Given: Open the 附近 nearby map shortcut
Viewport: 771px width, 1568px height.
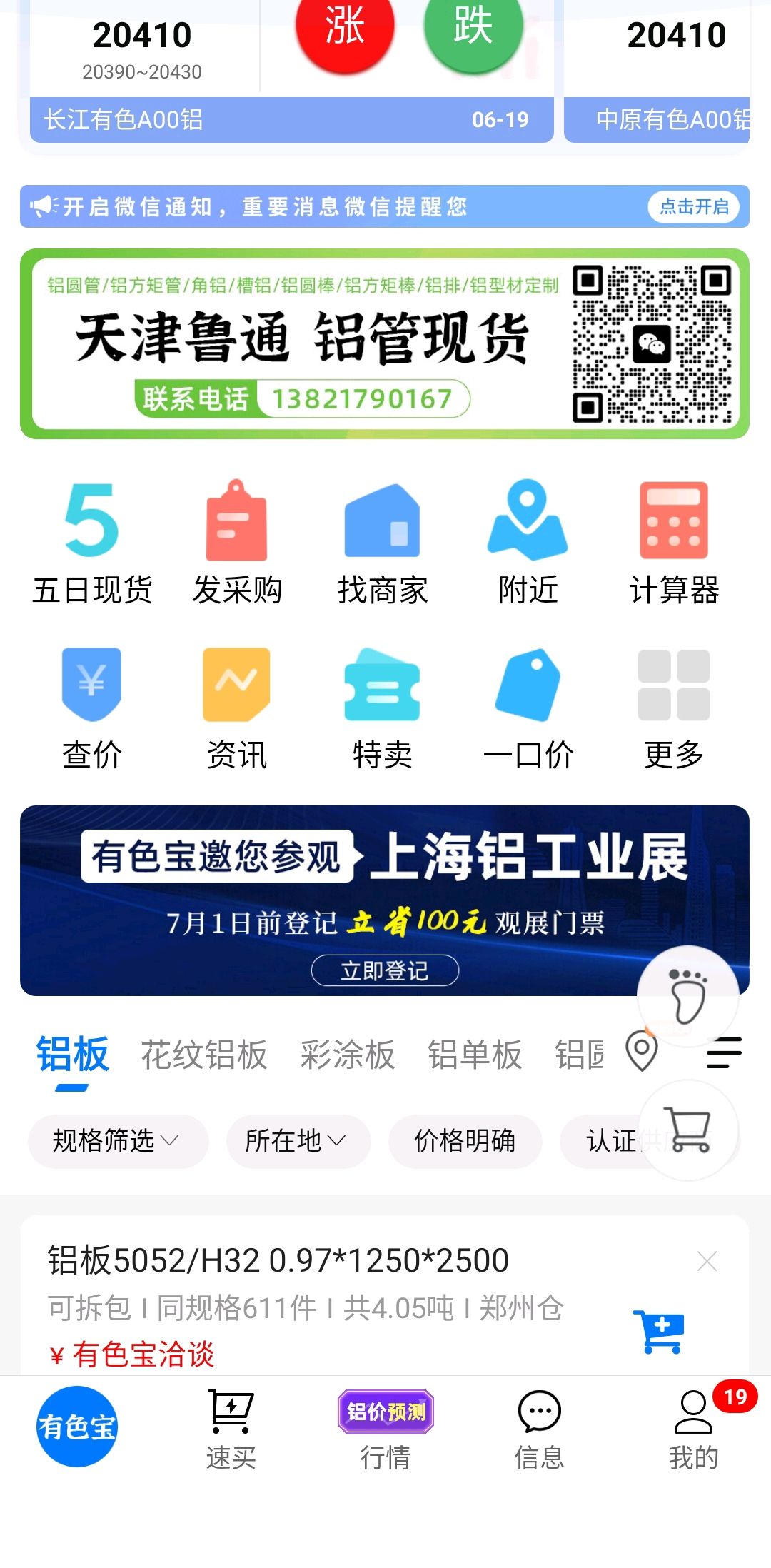Looking at the screenshot, I should (x=528, y=543).
